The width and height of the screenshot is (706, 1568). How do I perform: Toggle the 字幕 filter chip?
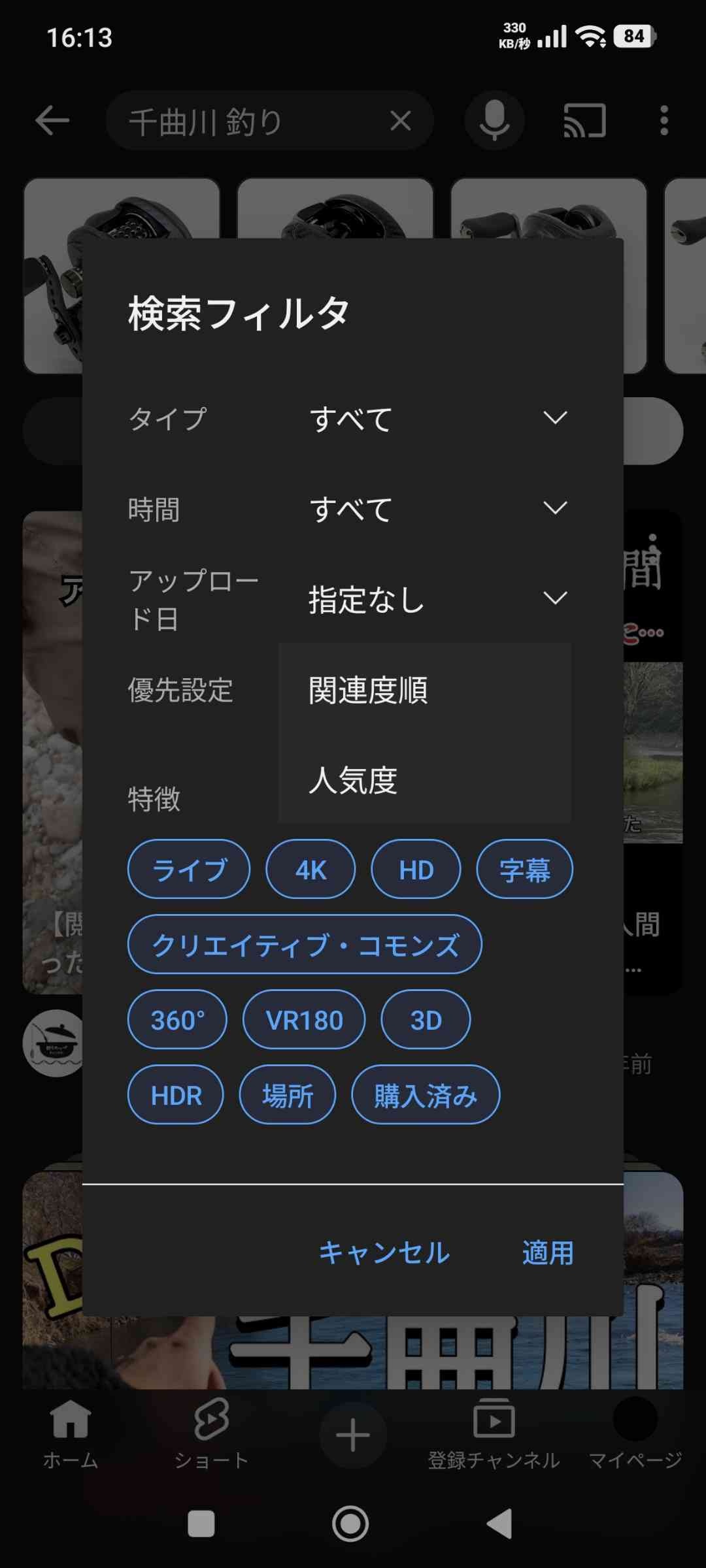524,870
